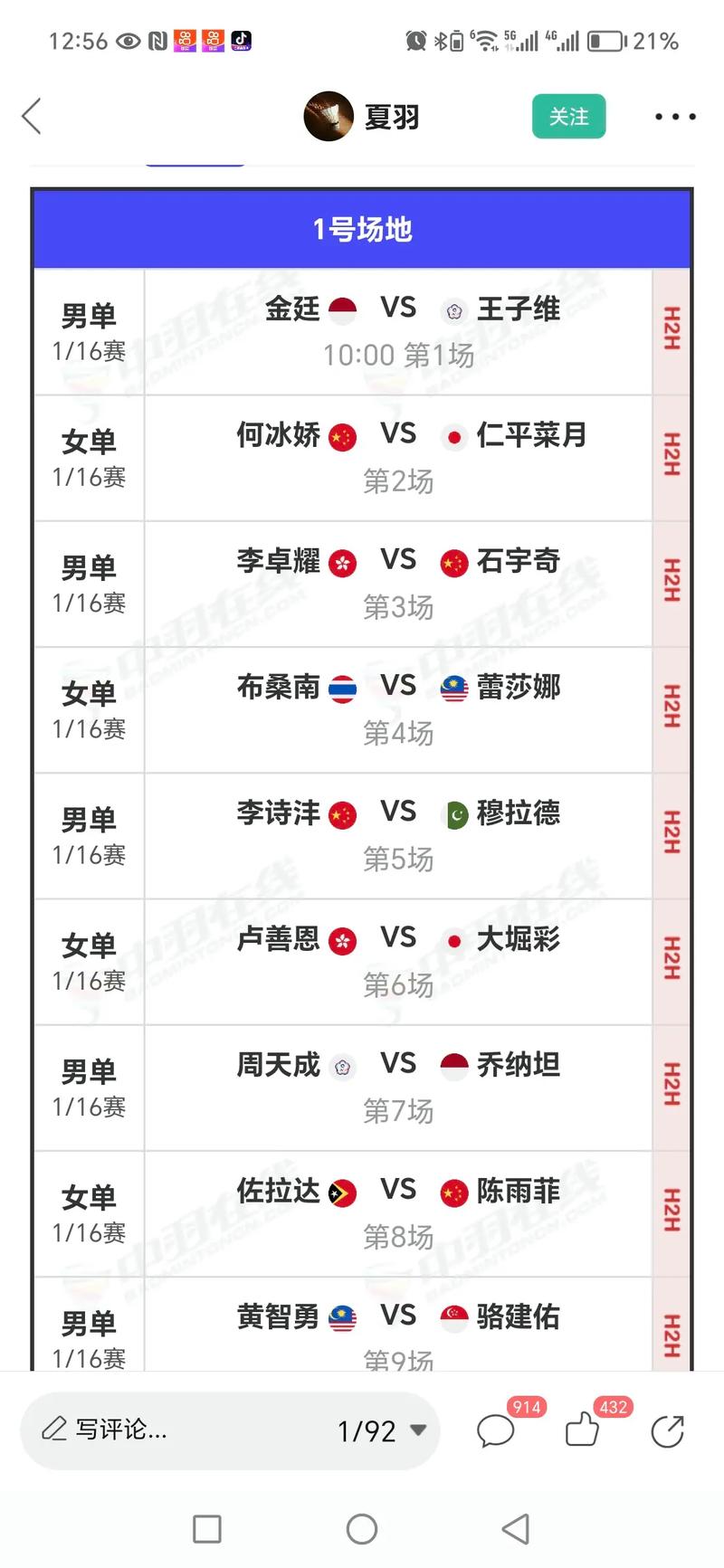Open the comments with 914 replies

496,1430
